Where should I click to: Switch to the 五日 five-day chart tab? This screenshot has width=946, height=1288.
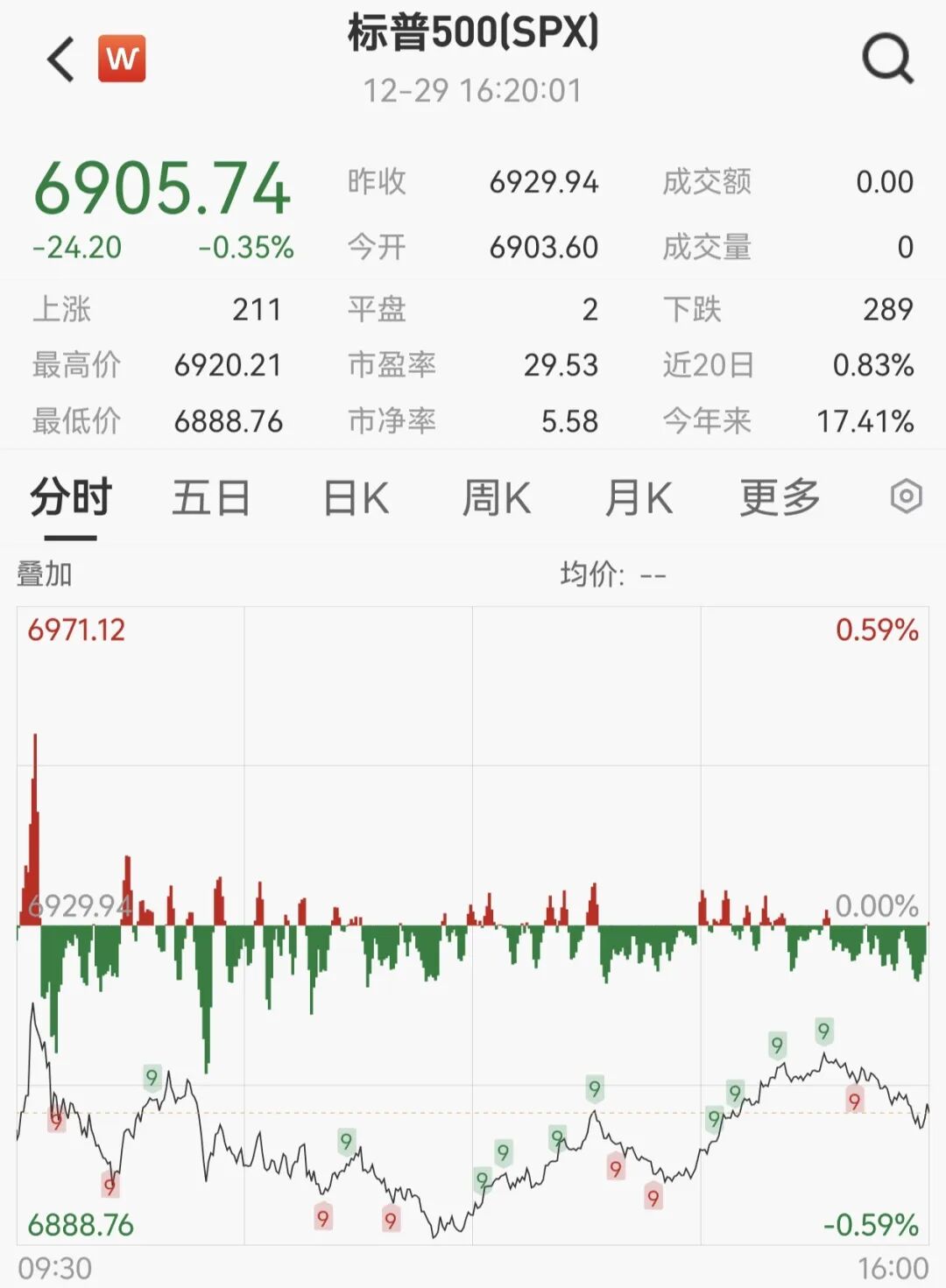pyautogui.click(x=211, y=498)
